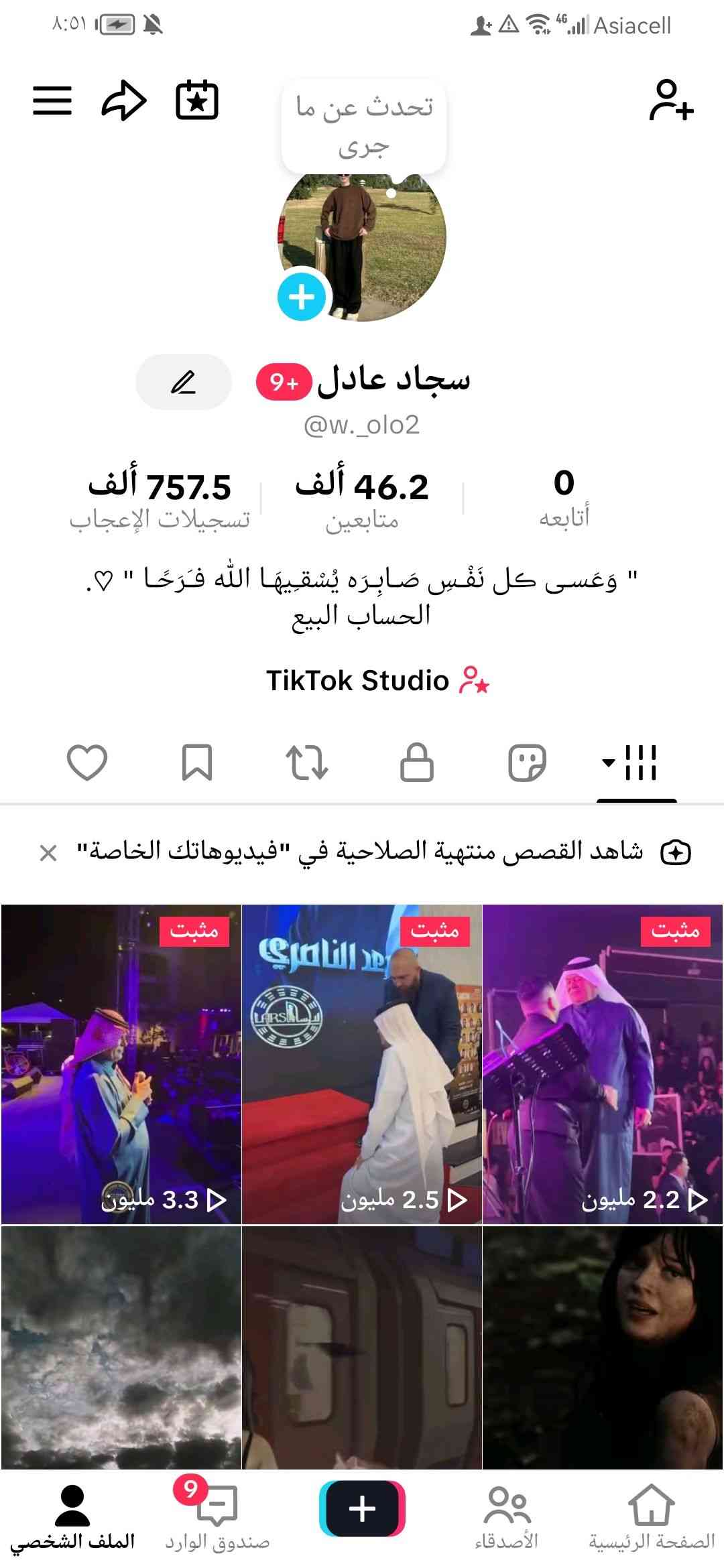Switch to the saved bookmarks tab

197,763
